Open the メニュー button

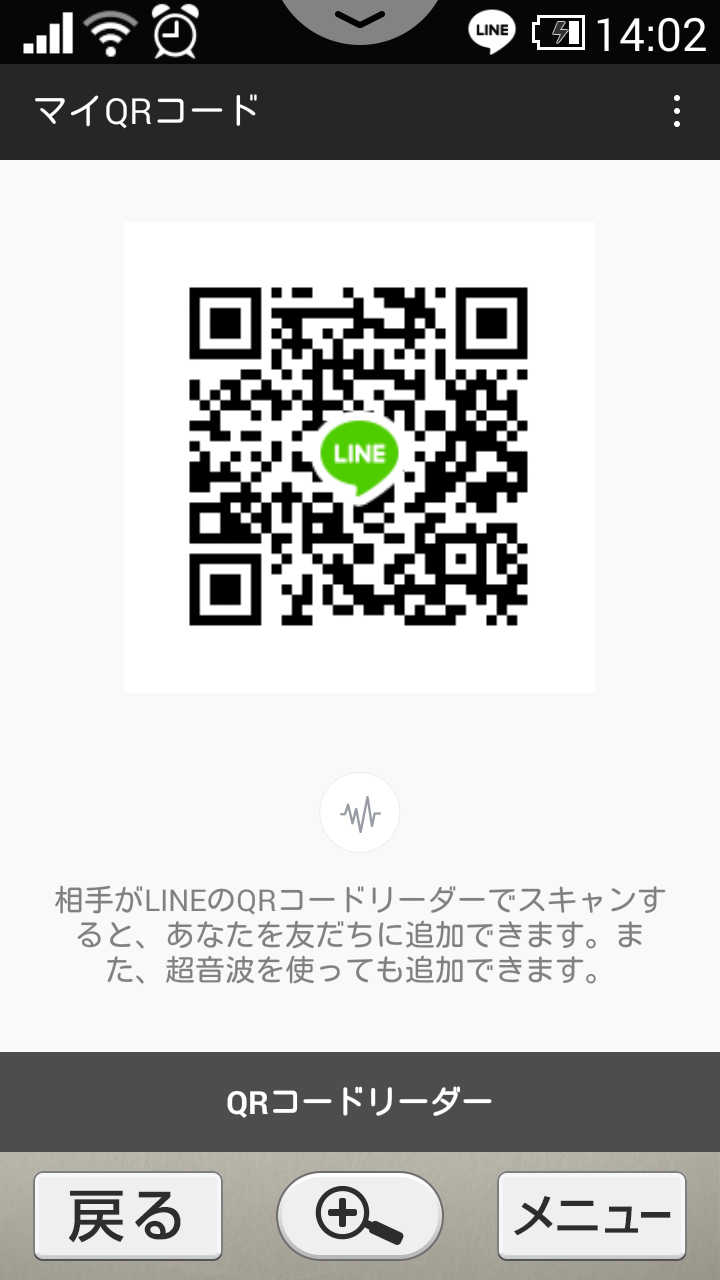tap(592, 1216)
